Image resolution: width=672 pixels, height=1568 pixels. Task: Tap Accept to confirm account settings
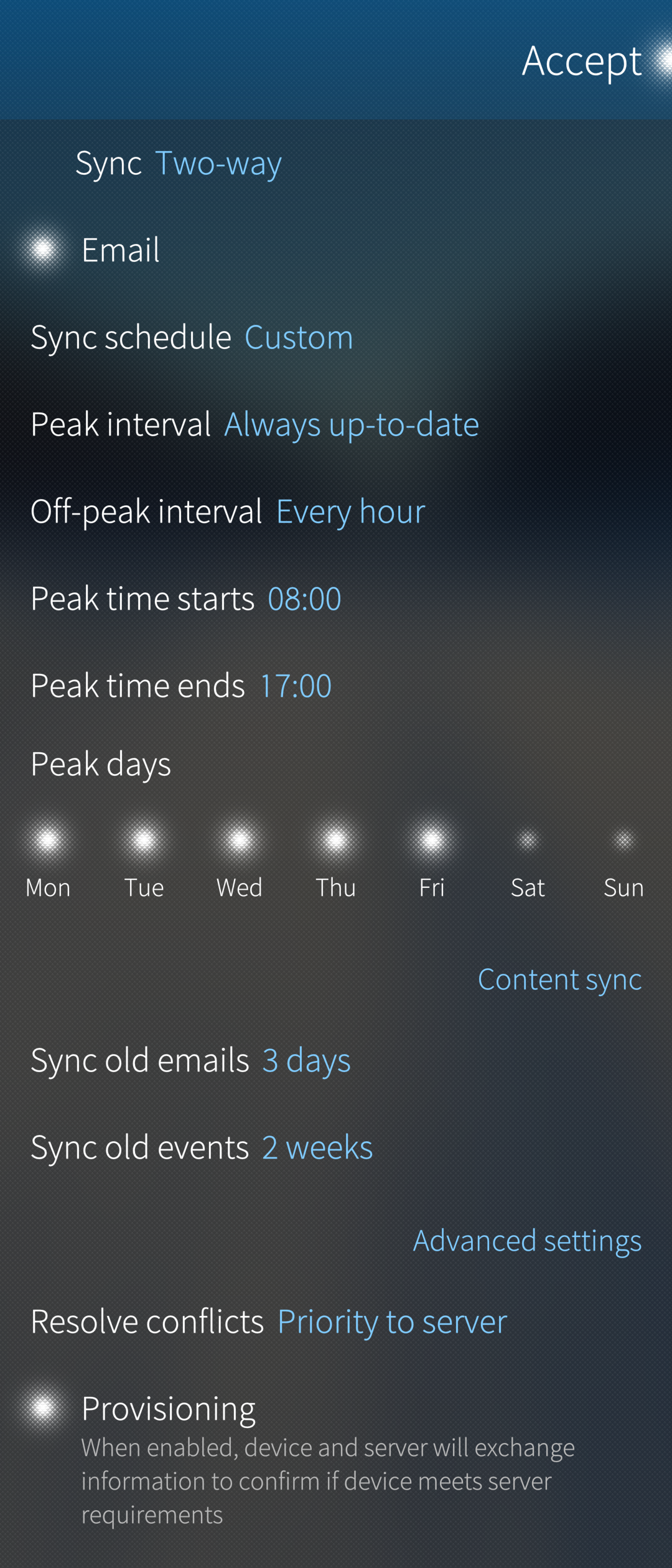(x=582, y=61)
